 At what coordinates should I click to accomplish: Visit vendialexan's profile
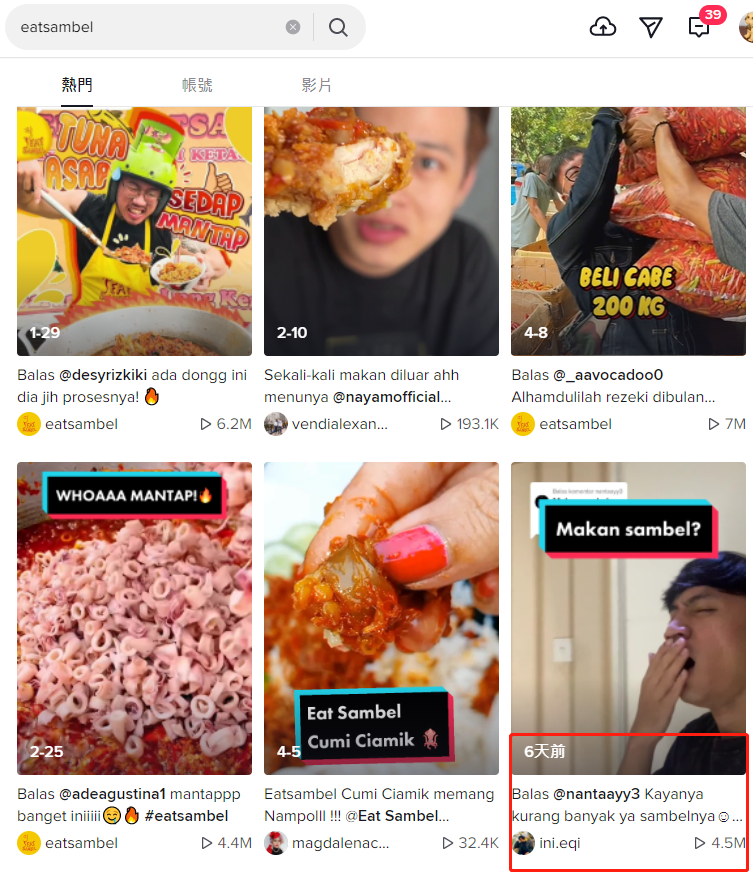coord(339,424)
